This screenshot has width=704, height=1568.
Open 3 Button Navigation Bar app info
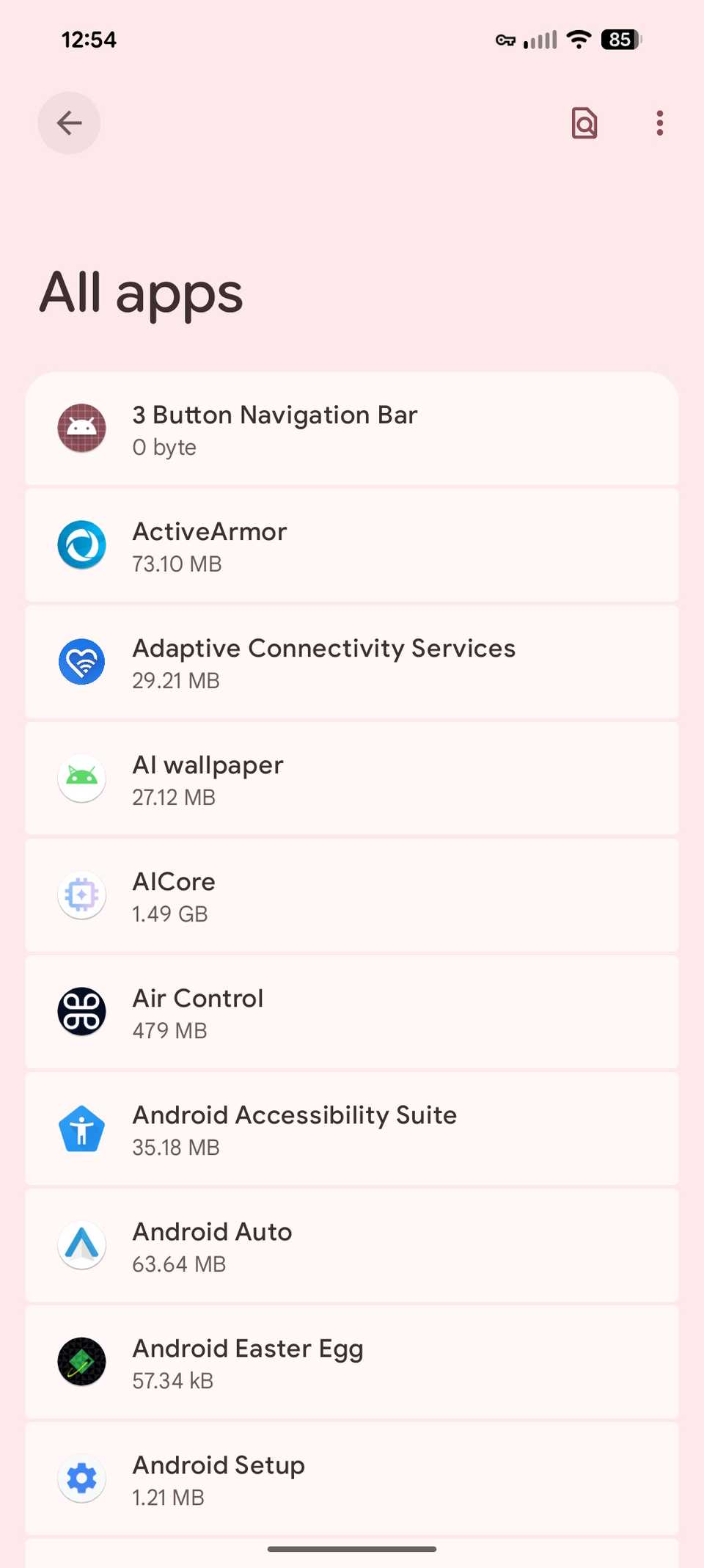[x=352, y=429]
